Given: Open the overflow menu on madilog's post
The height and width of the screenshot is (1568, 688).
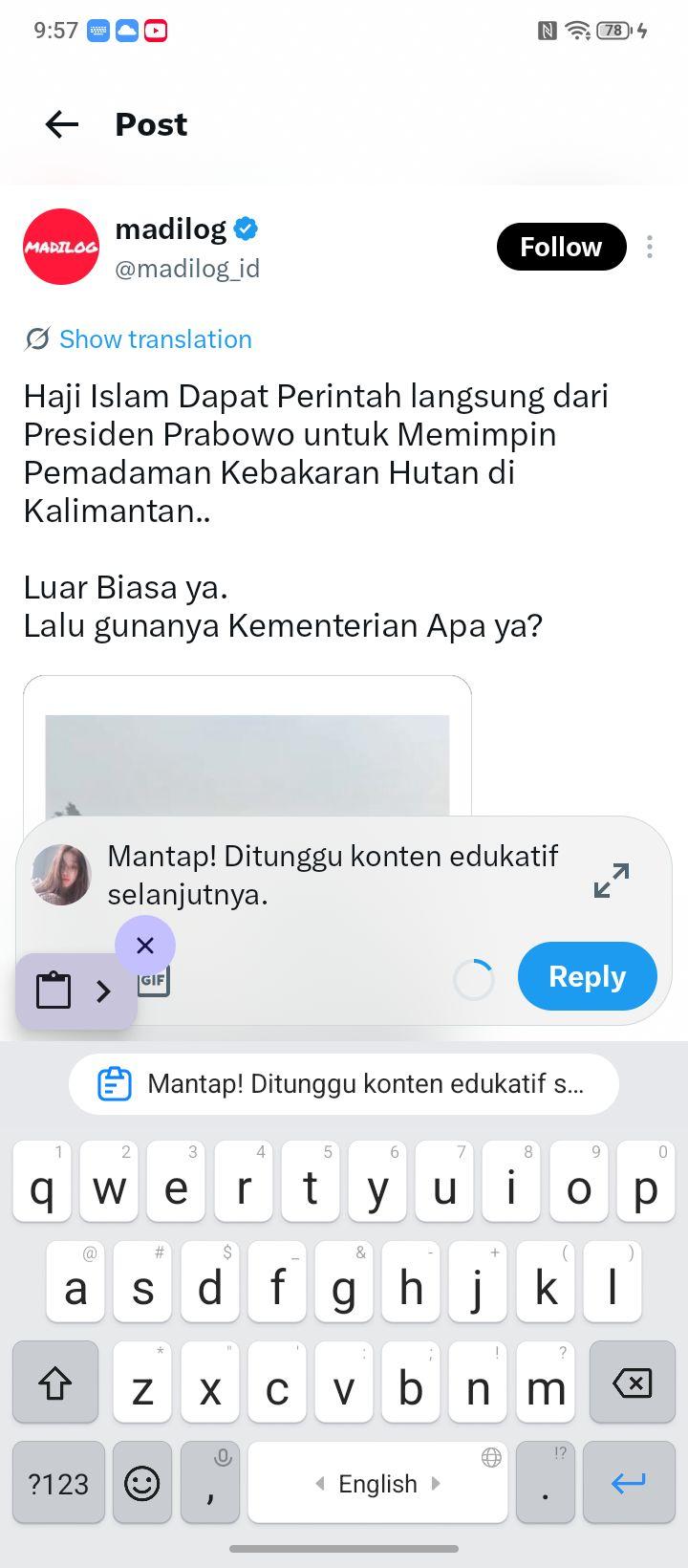Looking at the screenshot, I should pos(650,247).
